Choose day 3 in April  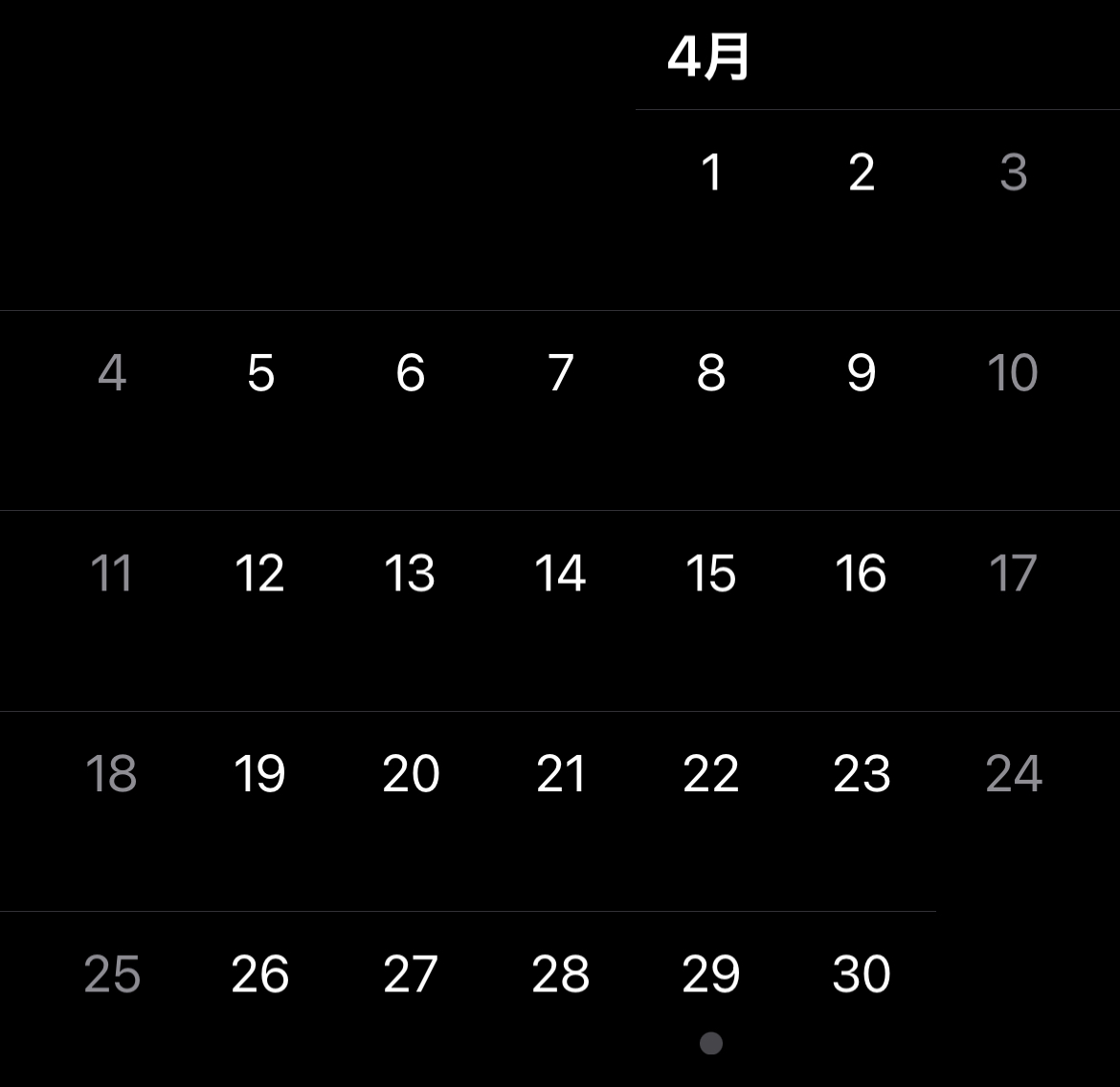1013,172
